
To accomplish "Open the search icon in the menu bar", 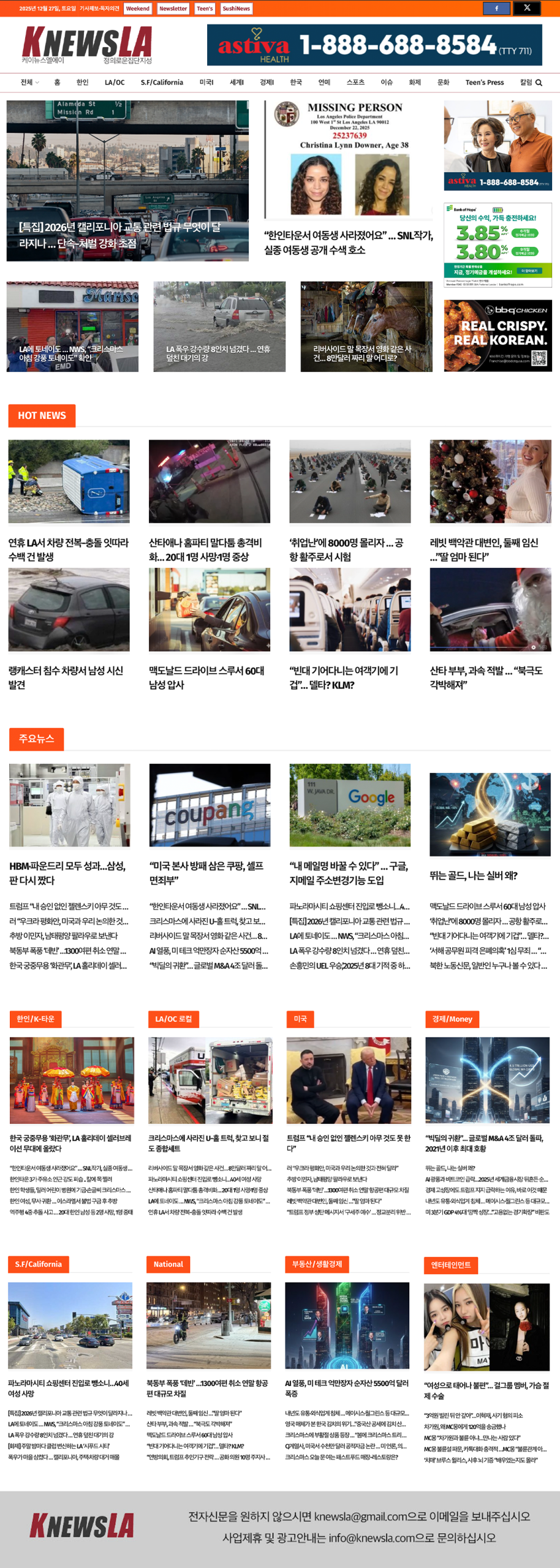I will (539, 83).
